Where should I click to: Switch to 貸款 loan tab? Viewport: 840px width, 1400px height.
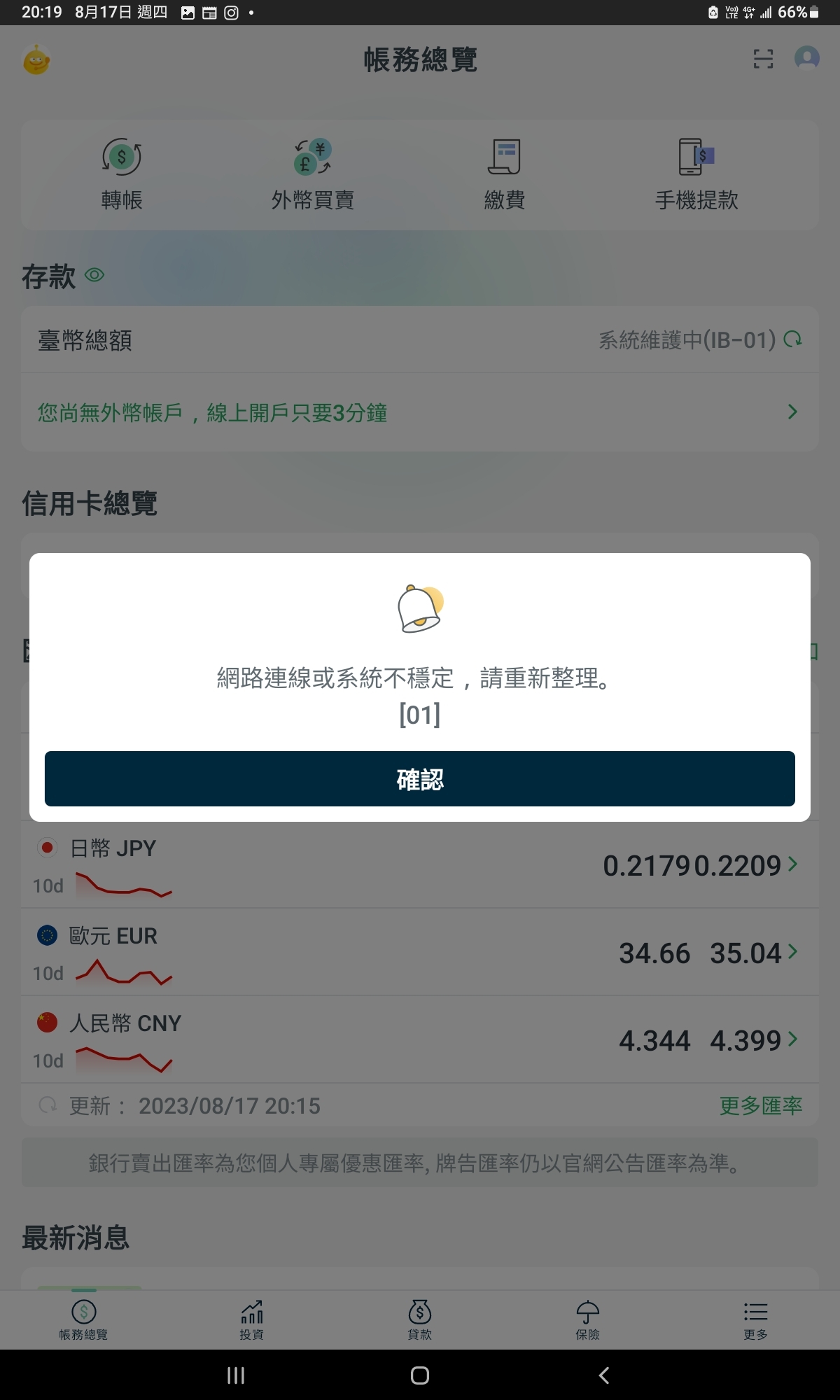pos(420,1319)
